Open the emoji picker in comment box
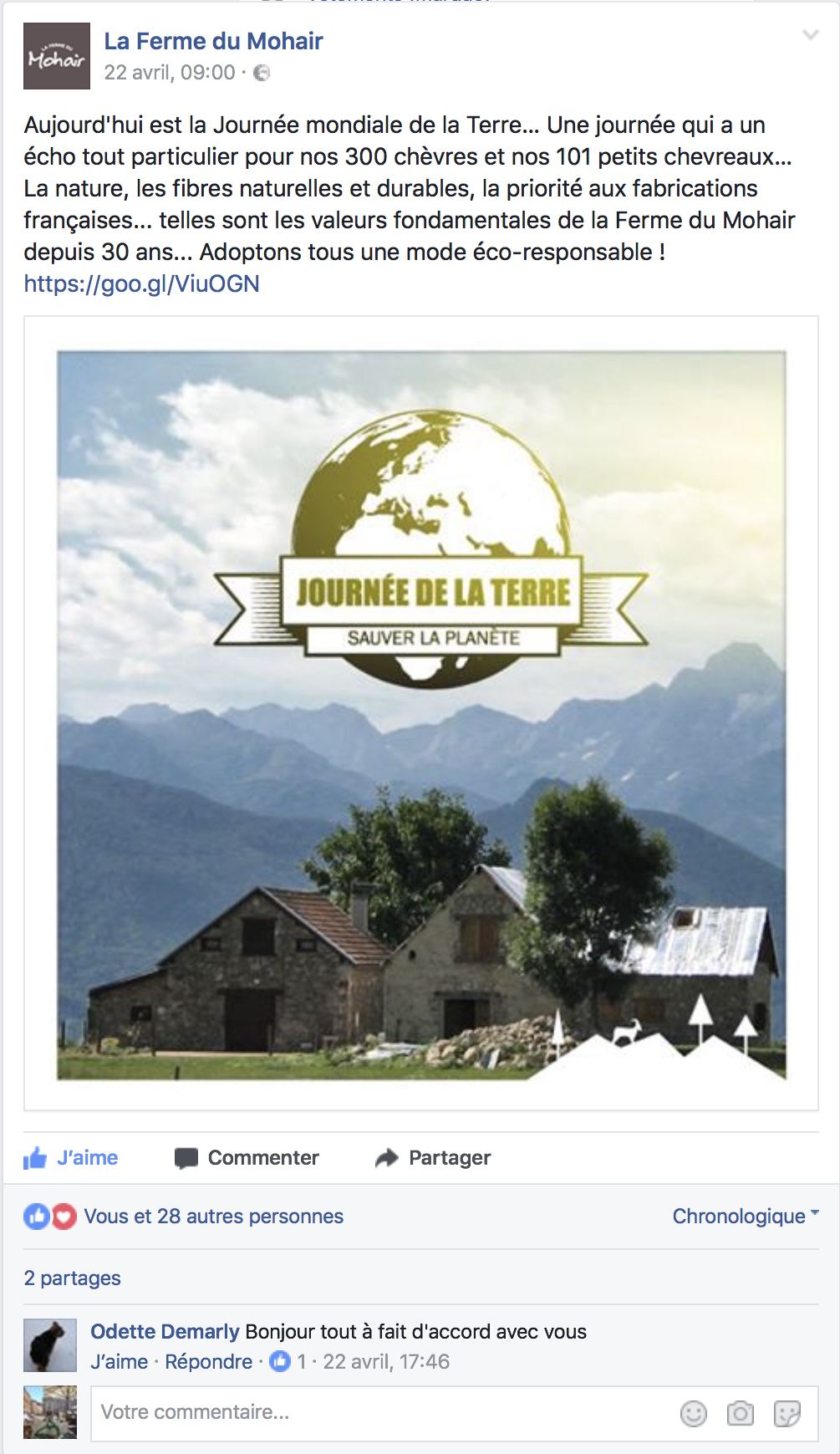840x1454 pixels. [x=694, y=1413]
